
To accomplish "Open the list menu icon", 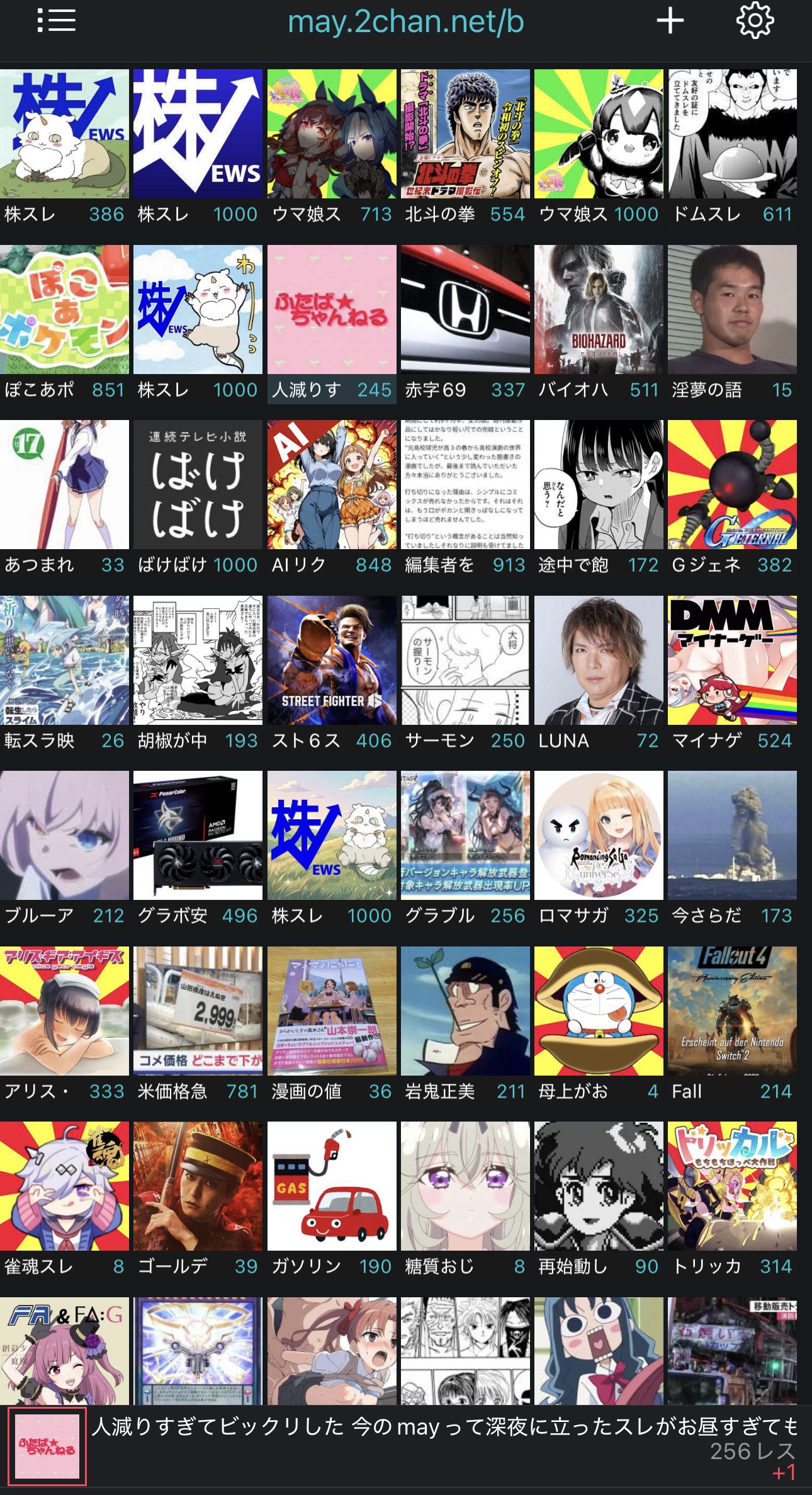I will tap(56, 20).
